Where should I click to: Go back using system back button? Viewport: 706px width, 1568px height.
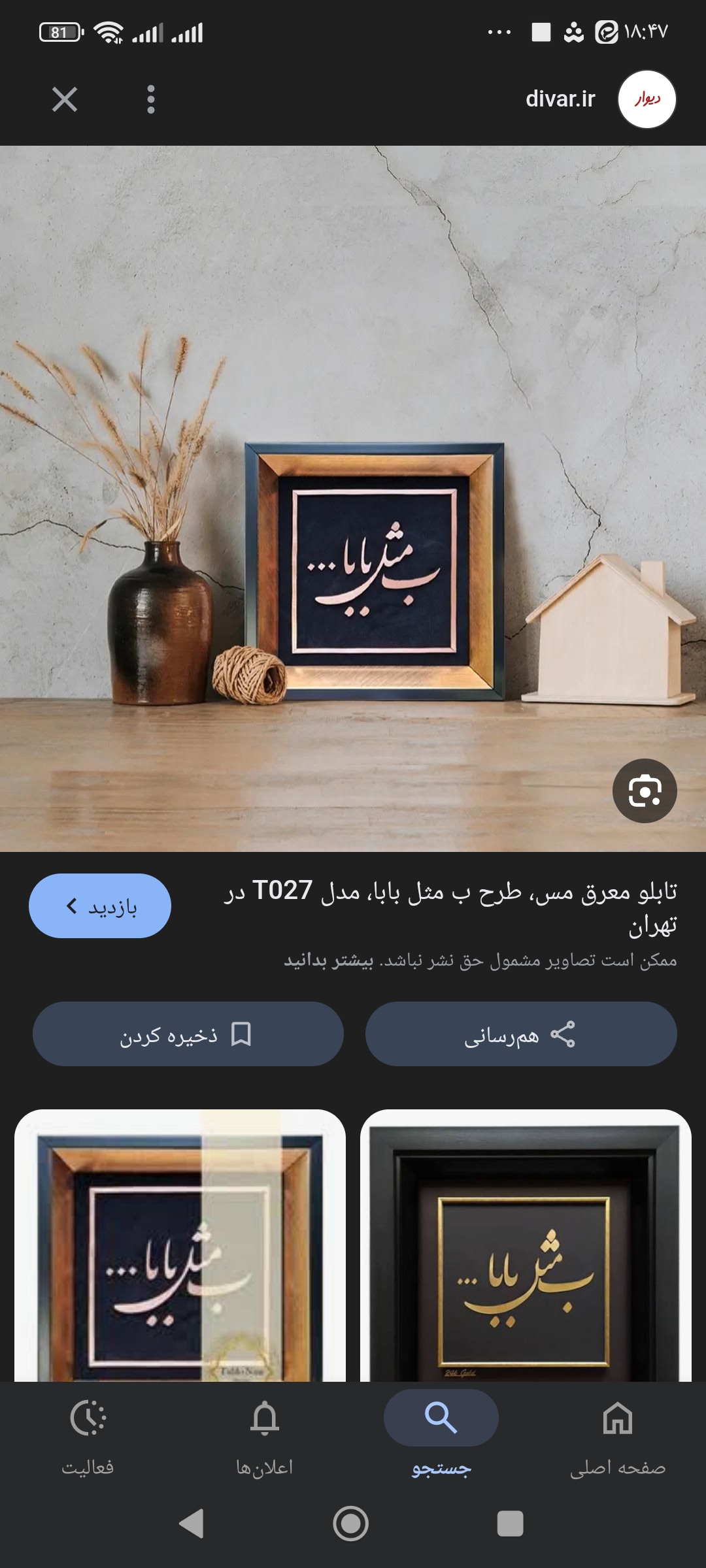click(x=192, y=1524)
